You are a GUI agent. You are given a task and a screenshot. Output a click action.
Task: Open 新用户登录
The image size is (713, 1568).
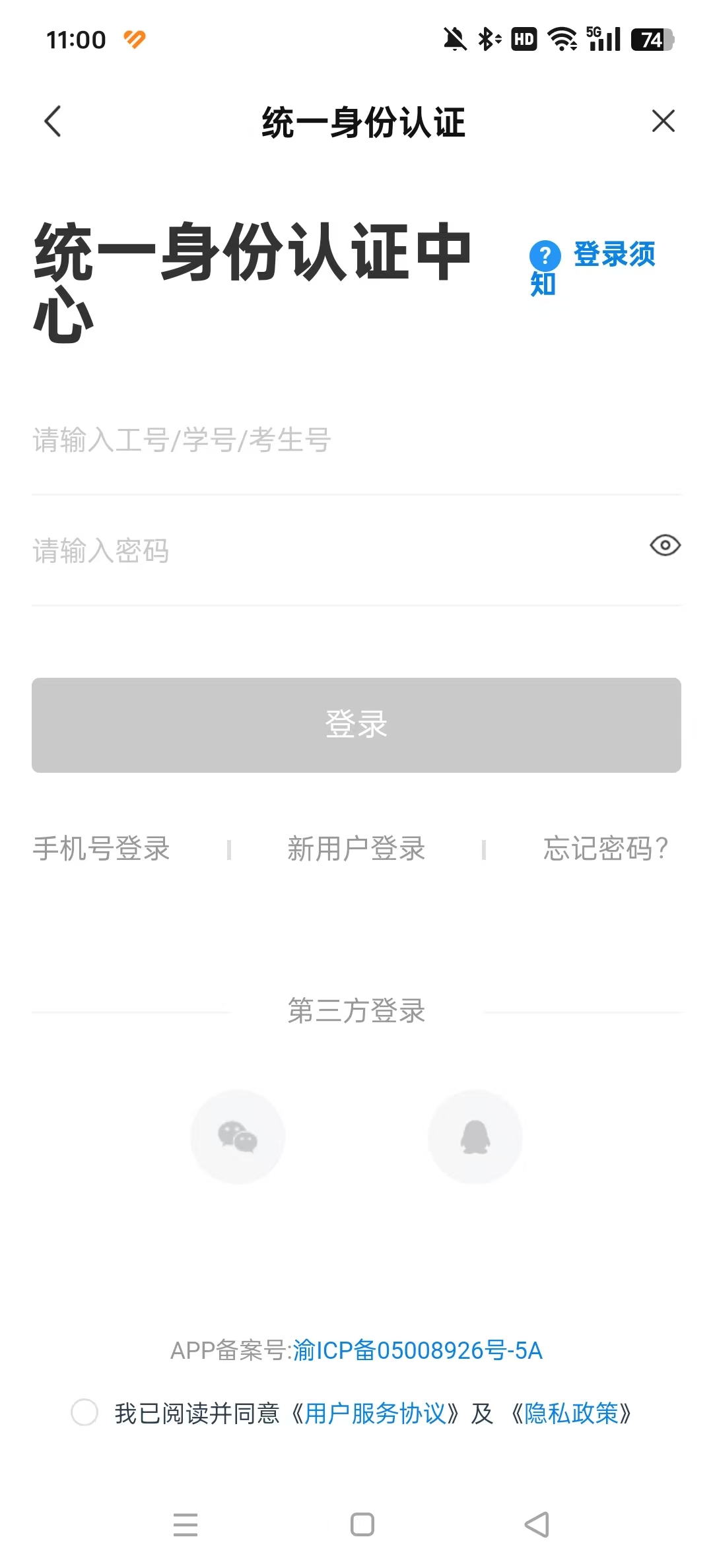356,849
